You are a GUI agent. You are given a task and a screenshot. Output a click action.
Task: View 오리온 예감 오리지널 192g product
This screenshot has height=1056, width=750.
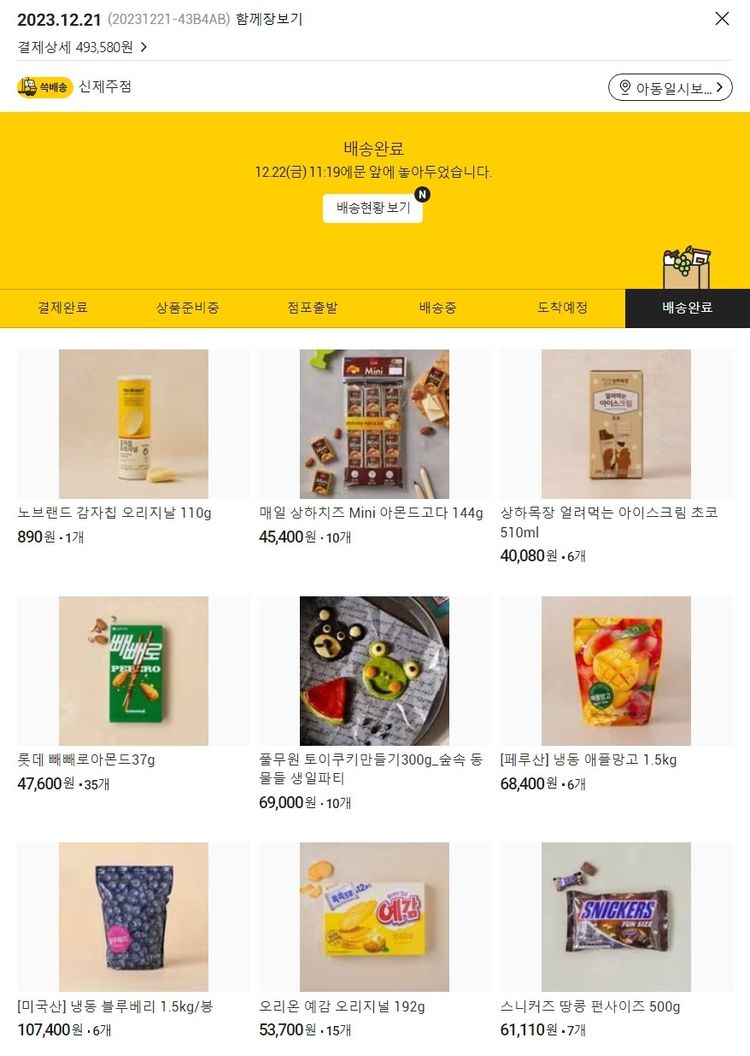(374, 916)
